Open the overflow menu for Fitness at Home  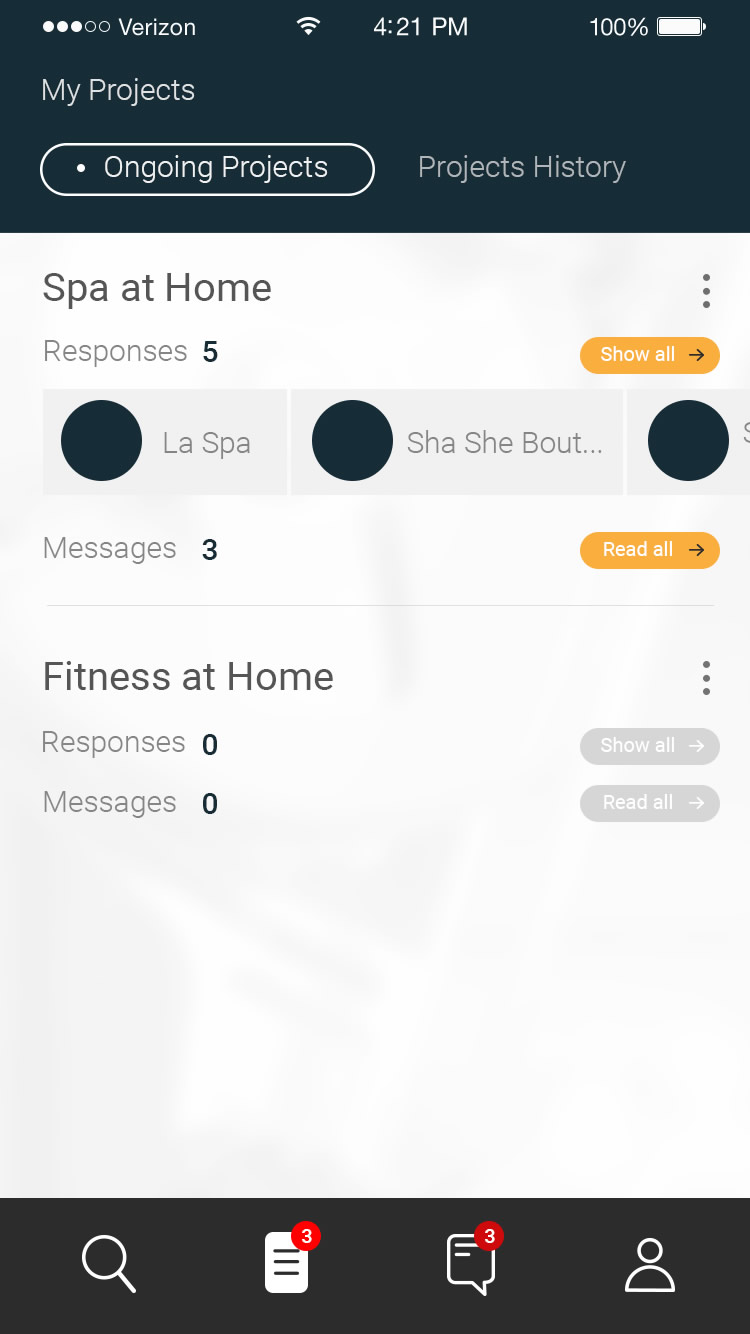[706, 678]
